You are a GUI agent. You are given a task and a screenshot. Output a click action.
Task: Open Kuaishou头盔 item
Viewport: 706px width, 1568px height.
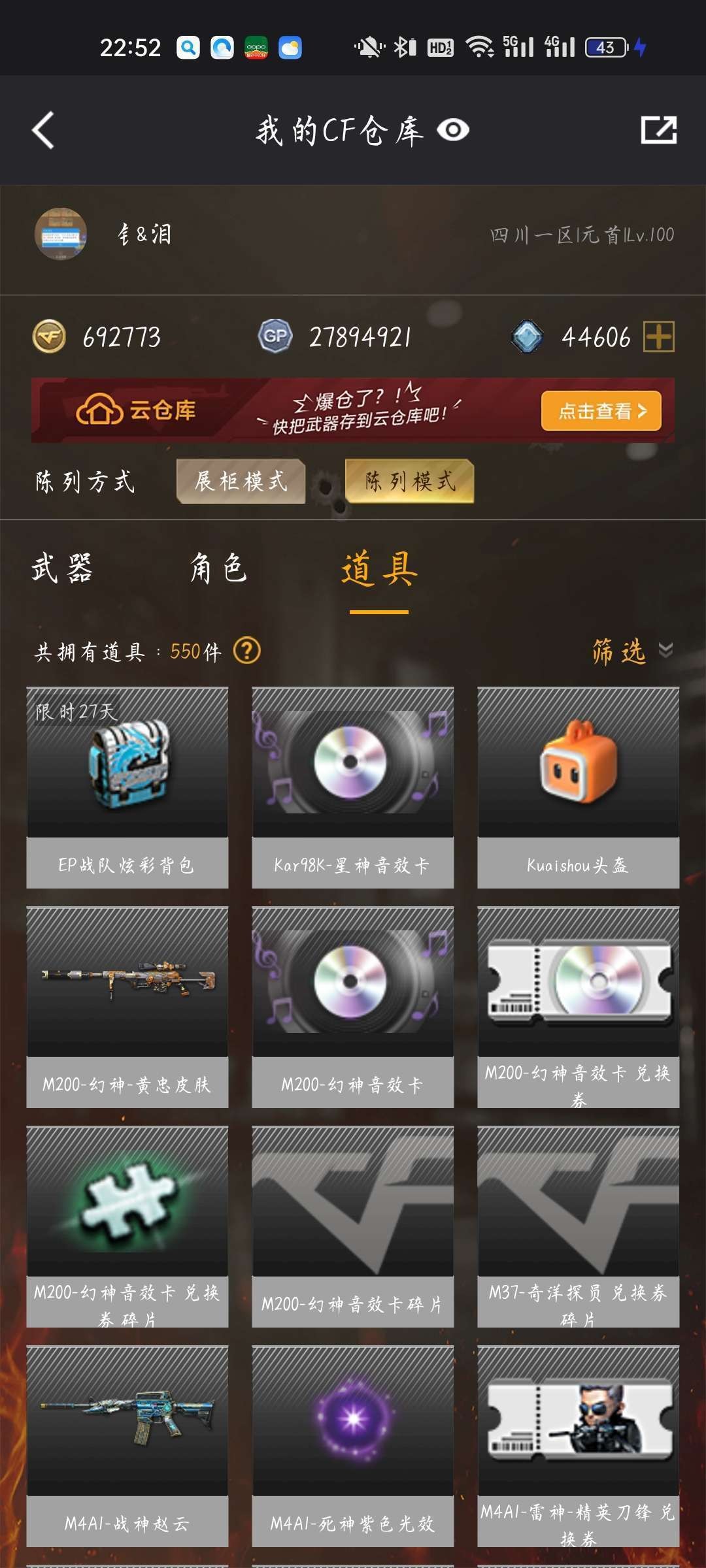tap(578, 787)
